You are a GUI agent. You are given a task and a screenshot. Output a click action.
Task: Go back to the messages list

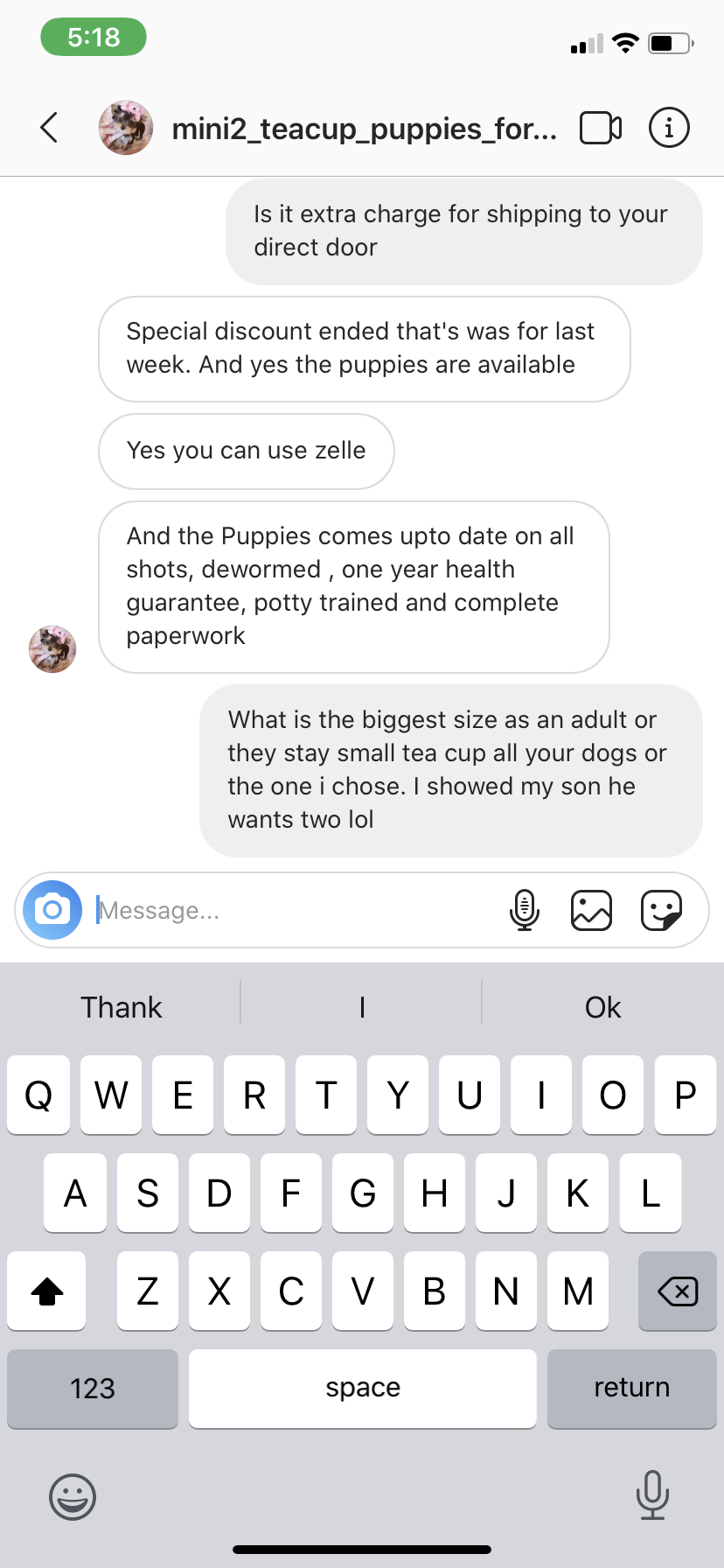pyautogui.click(x=50, y=128)
